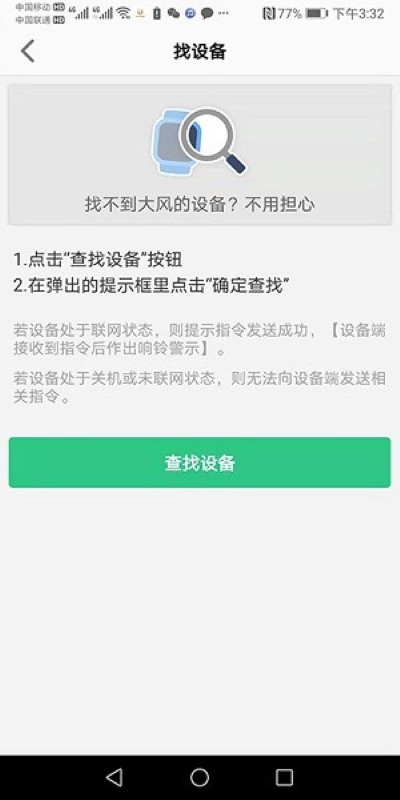This screenshot has height=800, width=400.
Task: Open recent apps from the navigation bar
Action: point(284,777)
